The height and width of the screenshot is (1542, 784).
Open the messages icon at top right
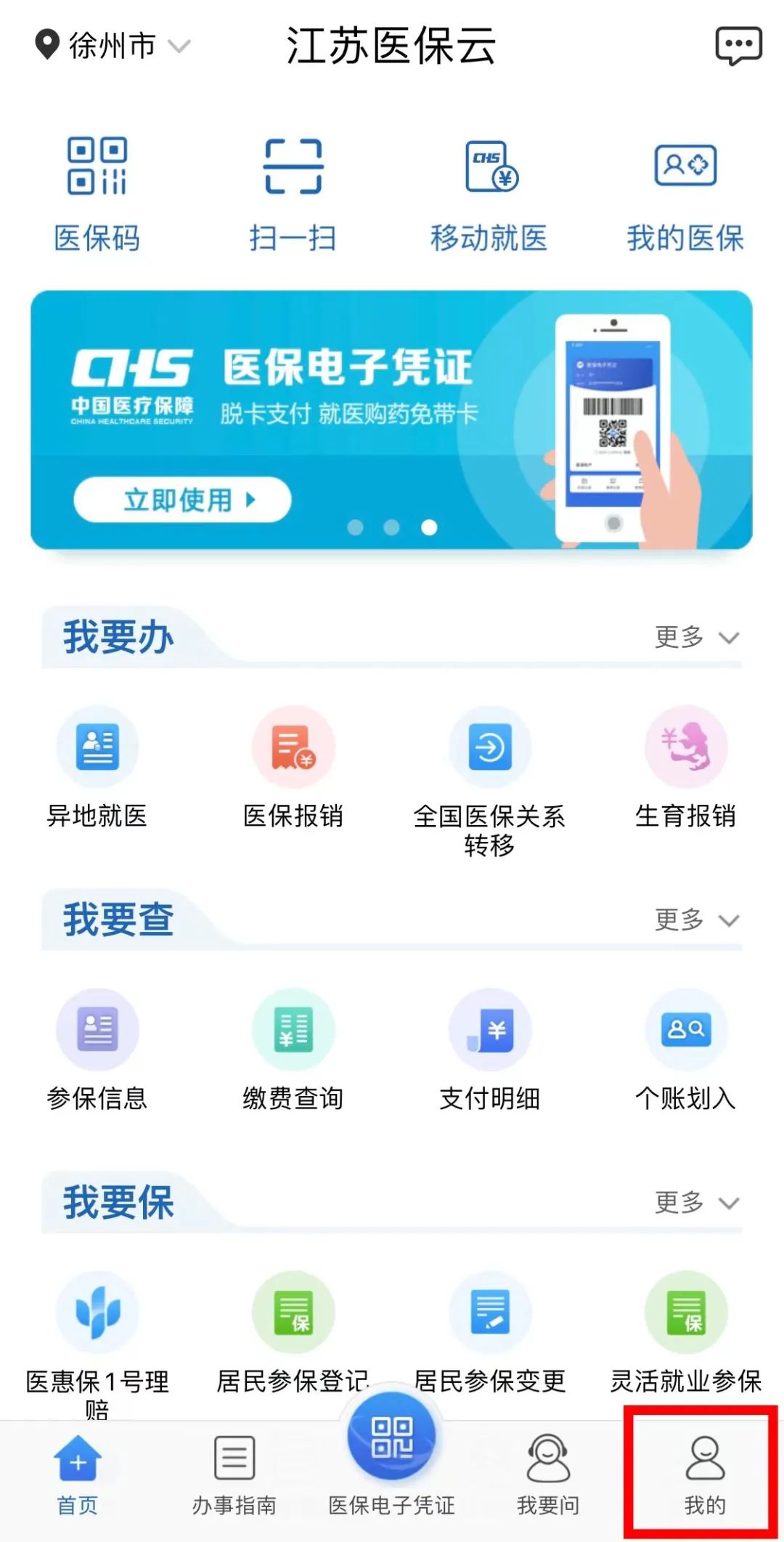738,46
